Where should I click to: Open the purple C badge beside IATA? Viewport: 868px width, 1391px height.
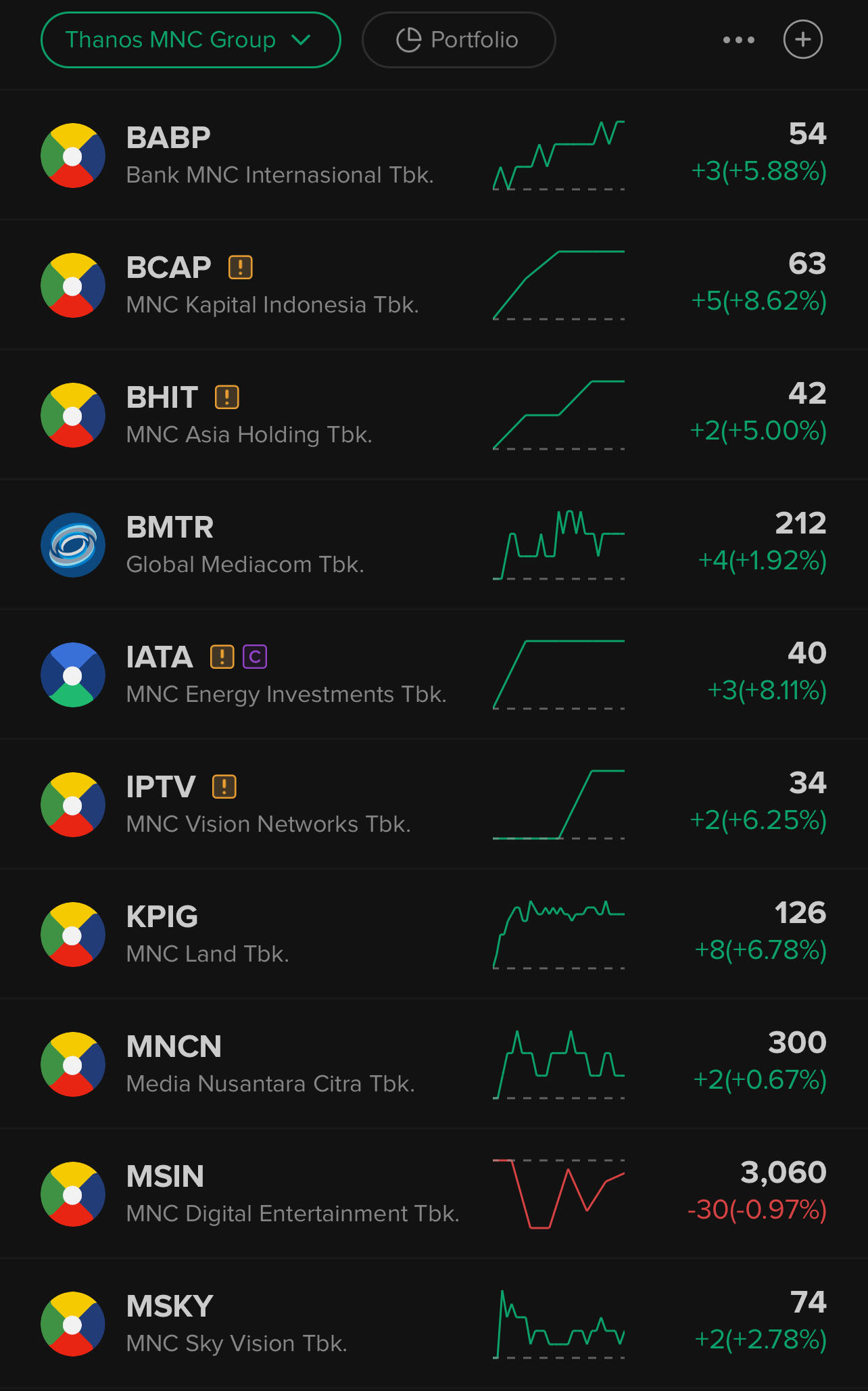coord(256,656)
